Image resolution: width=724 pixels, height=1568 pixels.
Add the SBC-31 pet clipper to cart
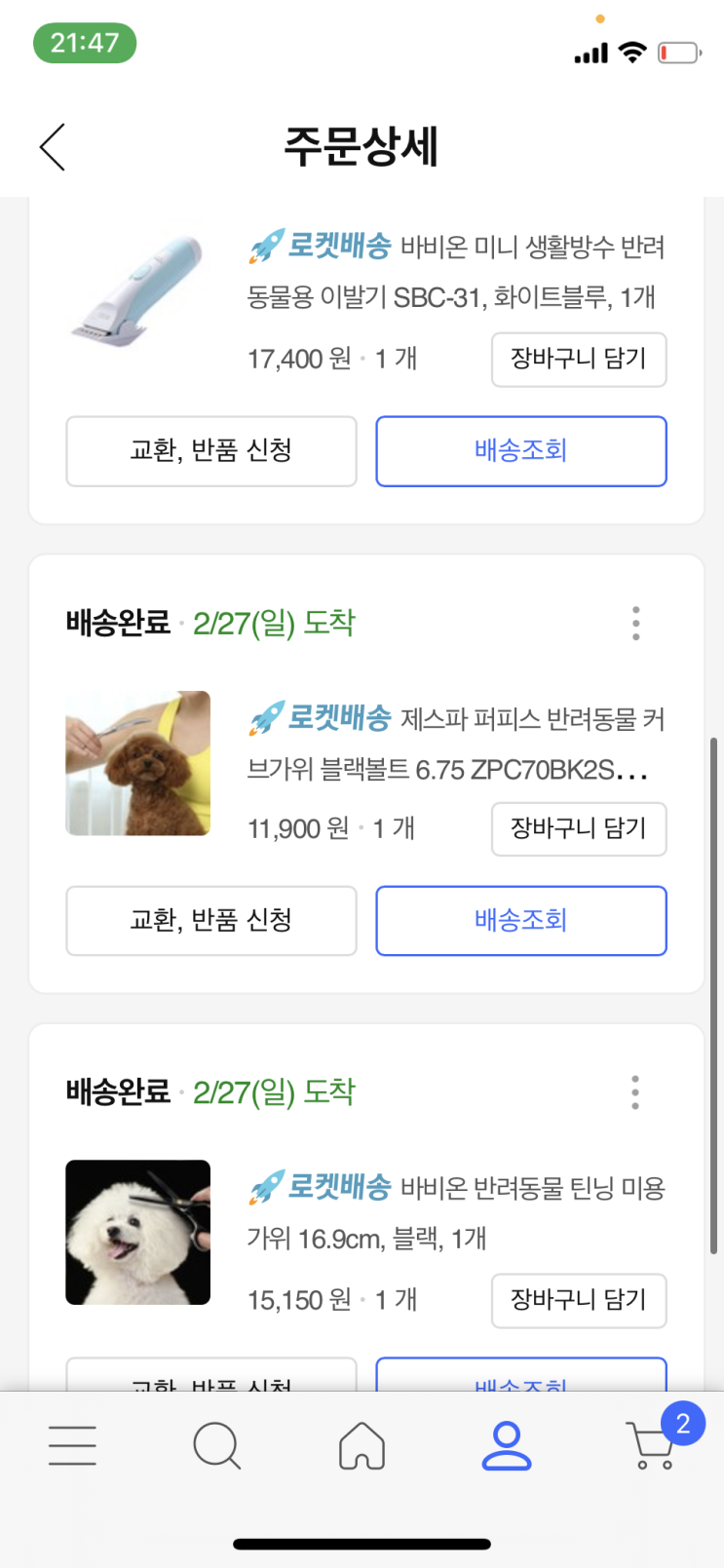pyautogui.click(x=578, y=360)
